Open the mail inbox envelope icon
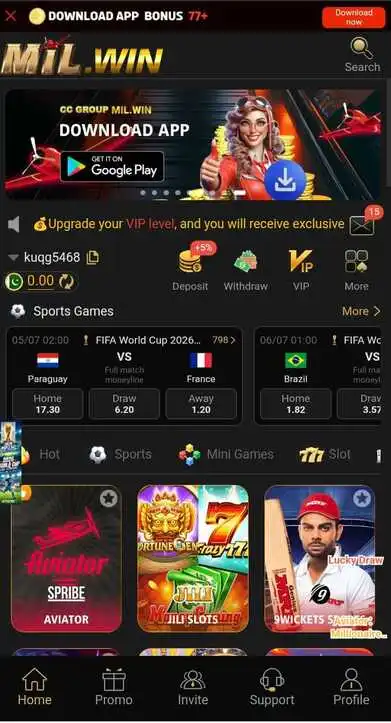Screen dimensions: 391x723 pos(361,225)
